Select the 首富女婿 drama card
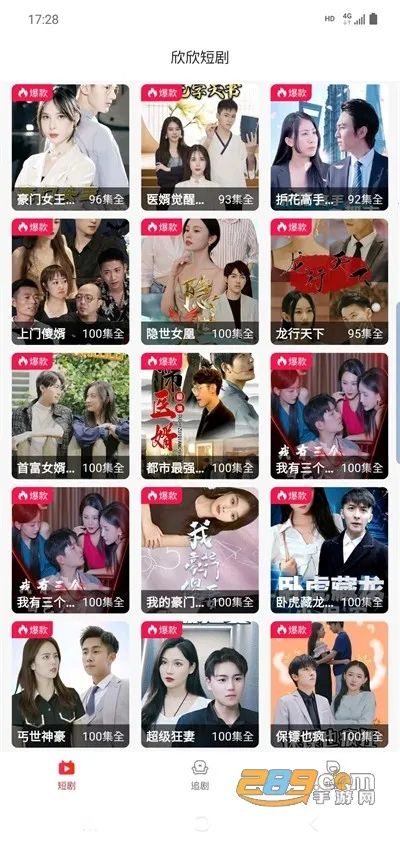This screenshot has width=400, height=845. [x=71, y=415]
